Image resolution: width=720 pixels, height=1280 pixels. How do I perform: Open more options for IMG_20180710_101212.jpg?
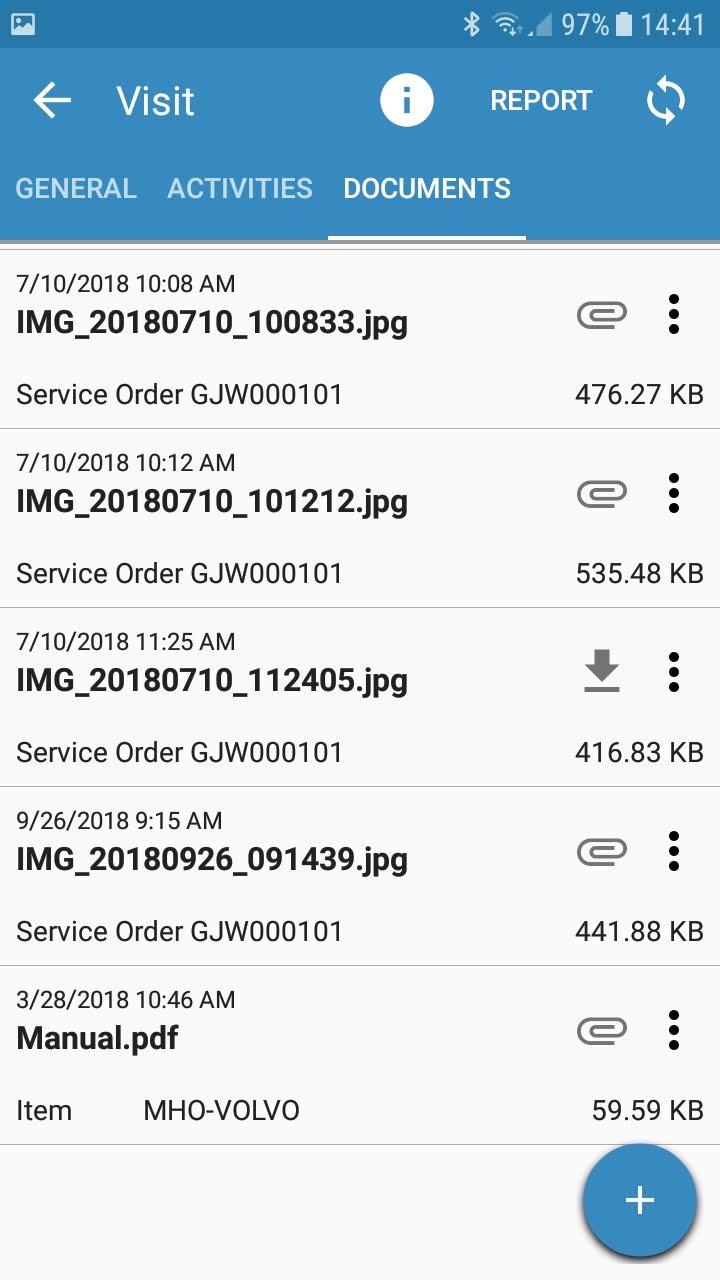(674, 494)
